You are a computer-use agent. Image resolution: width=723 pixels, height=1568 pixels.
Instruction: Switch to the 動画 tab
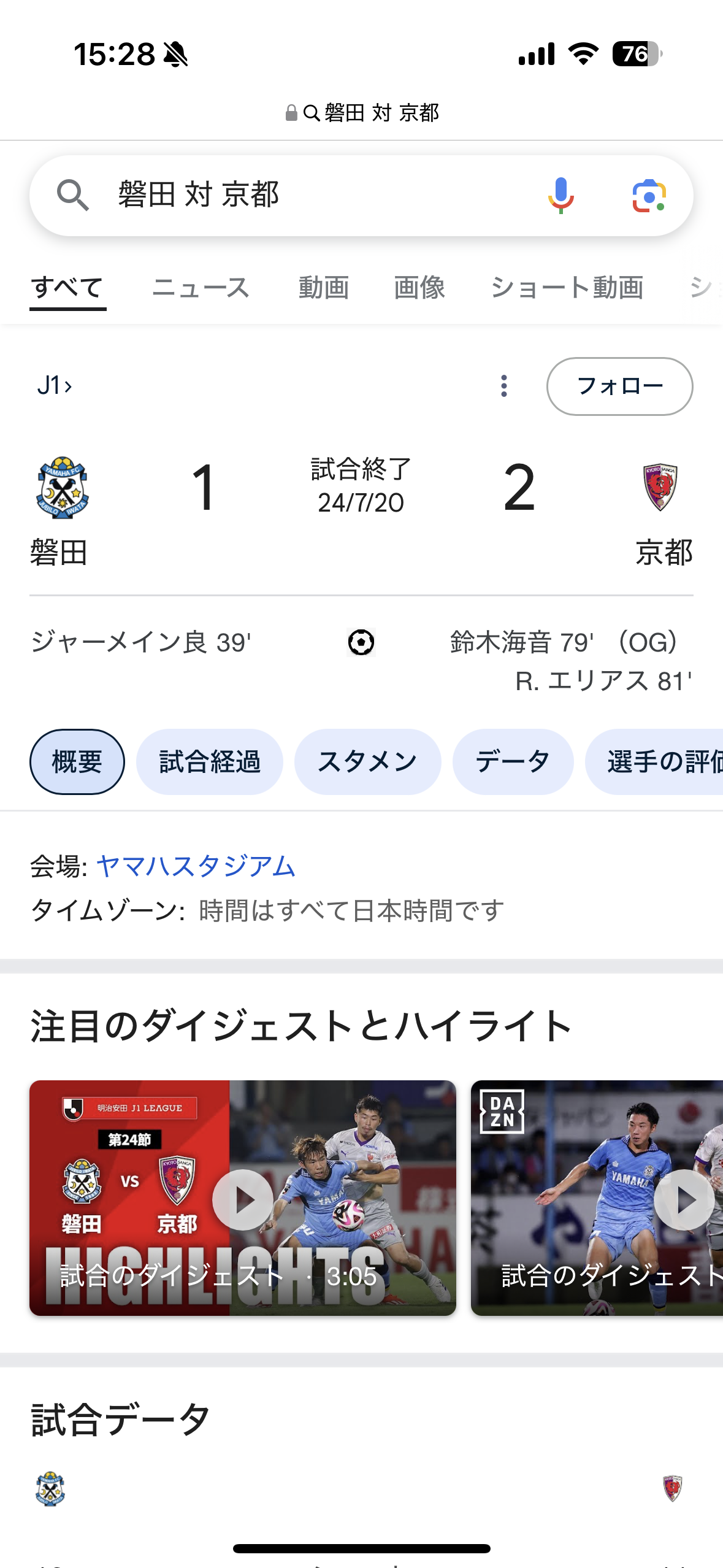click(324, 288)
